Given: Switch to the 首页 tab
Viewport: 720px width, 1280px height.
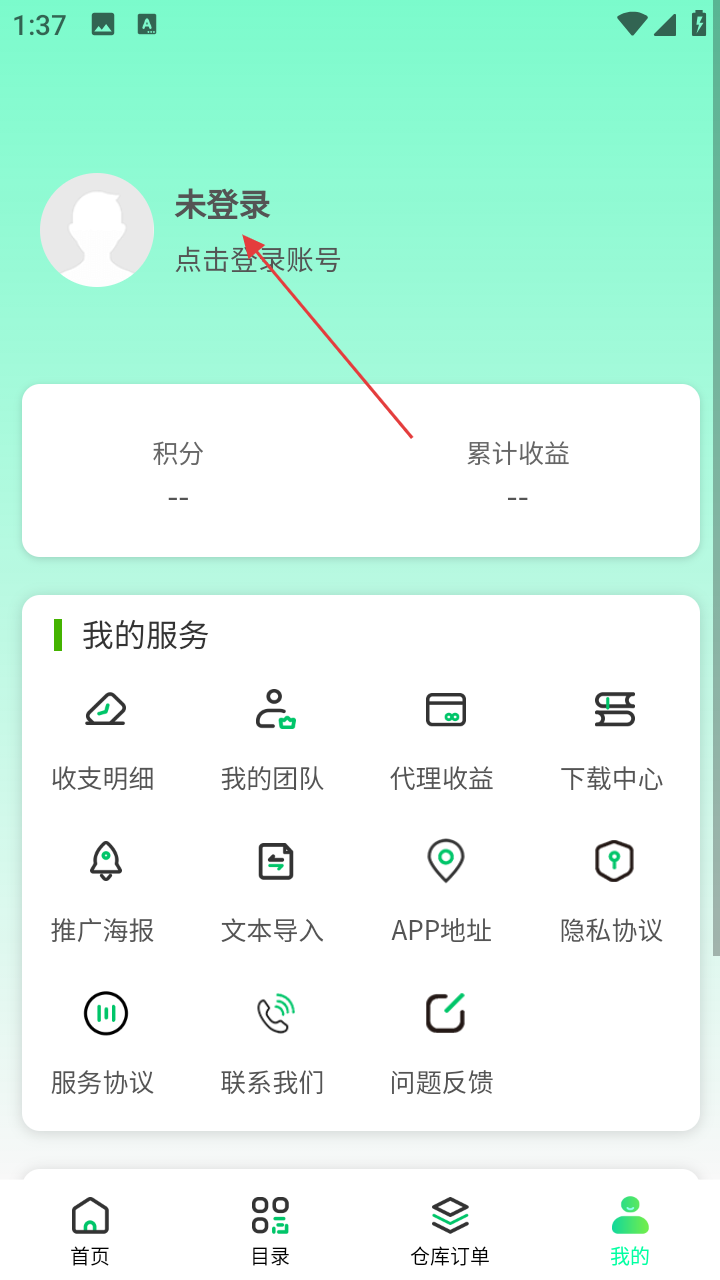Looking at the screenshot, I should [x=90, y=1230].
